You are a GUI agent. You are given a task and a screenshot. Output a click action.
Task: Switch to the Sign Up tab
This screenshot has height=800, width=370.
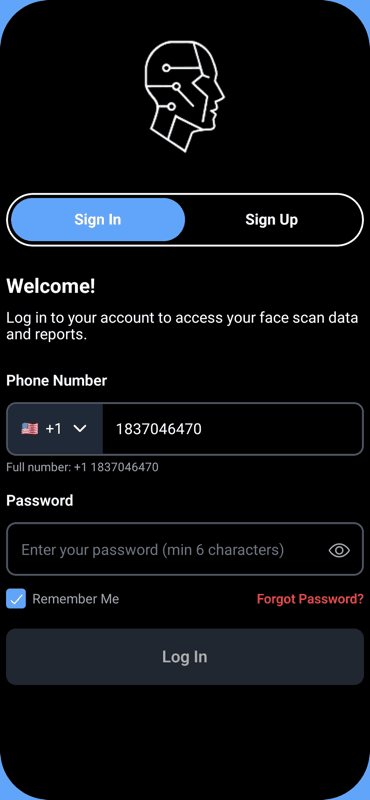tap(272, 220)
